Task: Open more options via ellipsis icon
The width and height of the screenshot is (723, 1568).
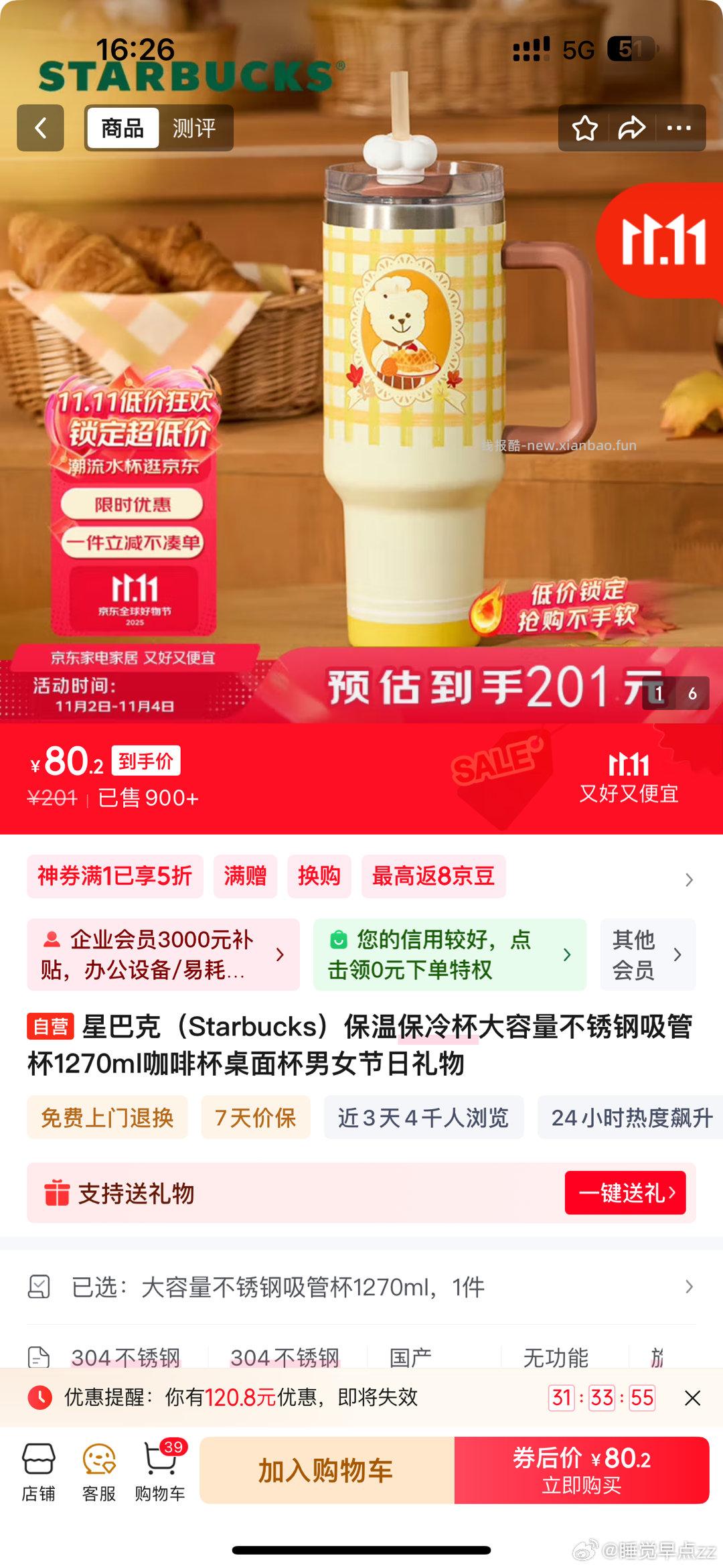Action: tap(680, 128)
